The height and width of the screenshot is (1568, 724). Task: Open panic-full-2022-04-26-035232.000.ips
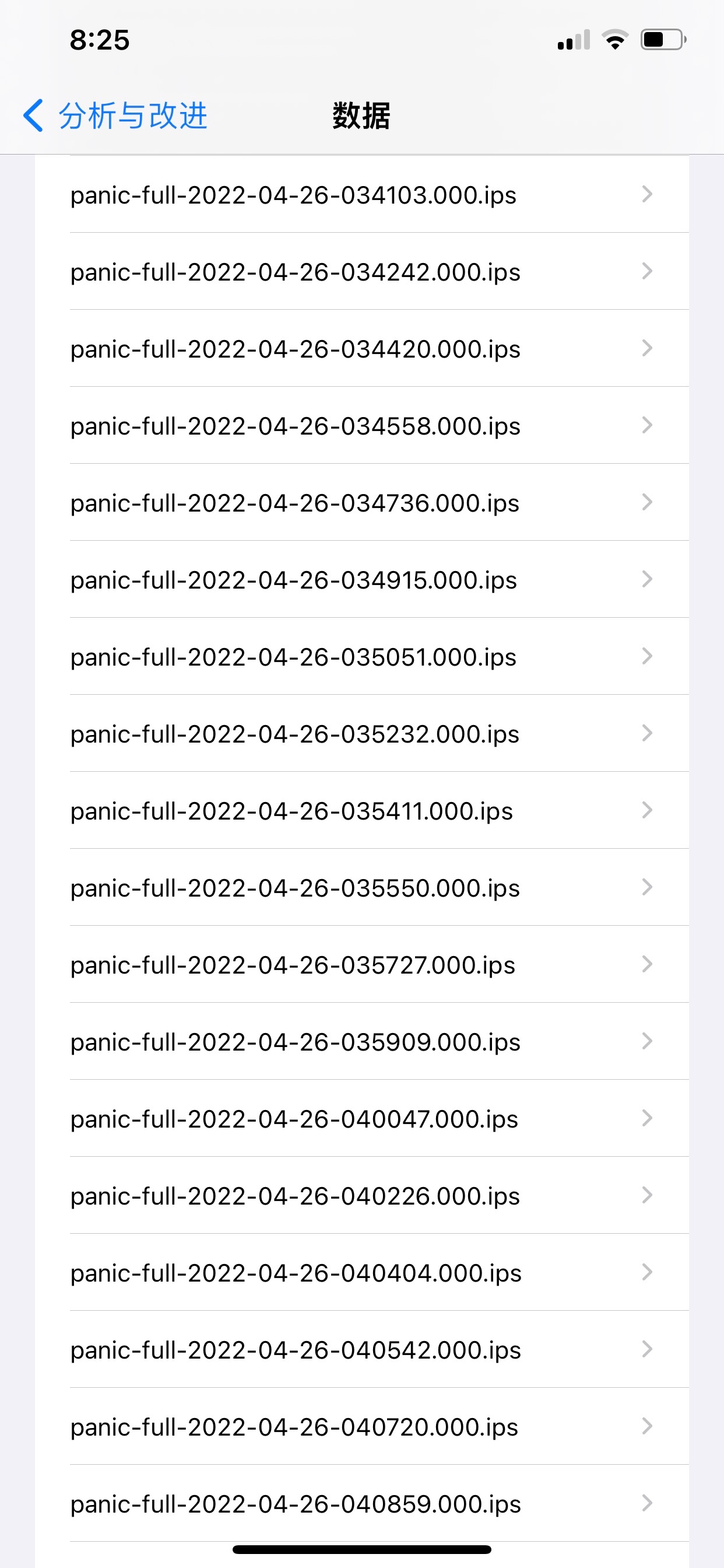coord(361,734)
